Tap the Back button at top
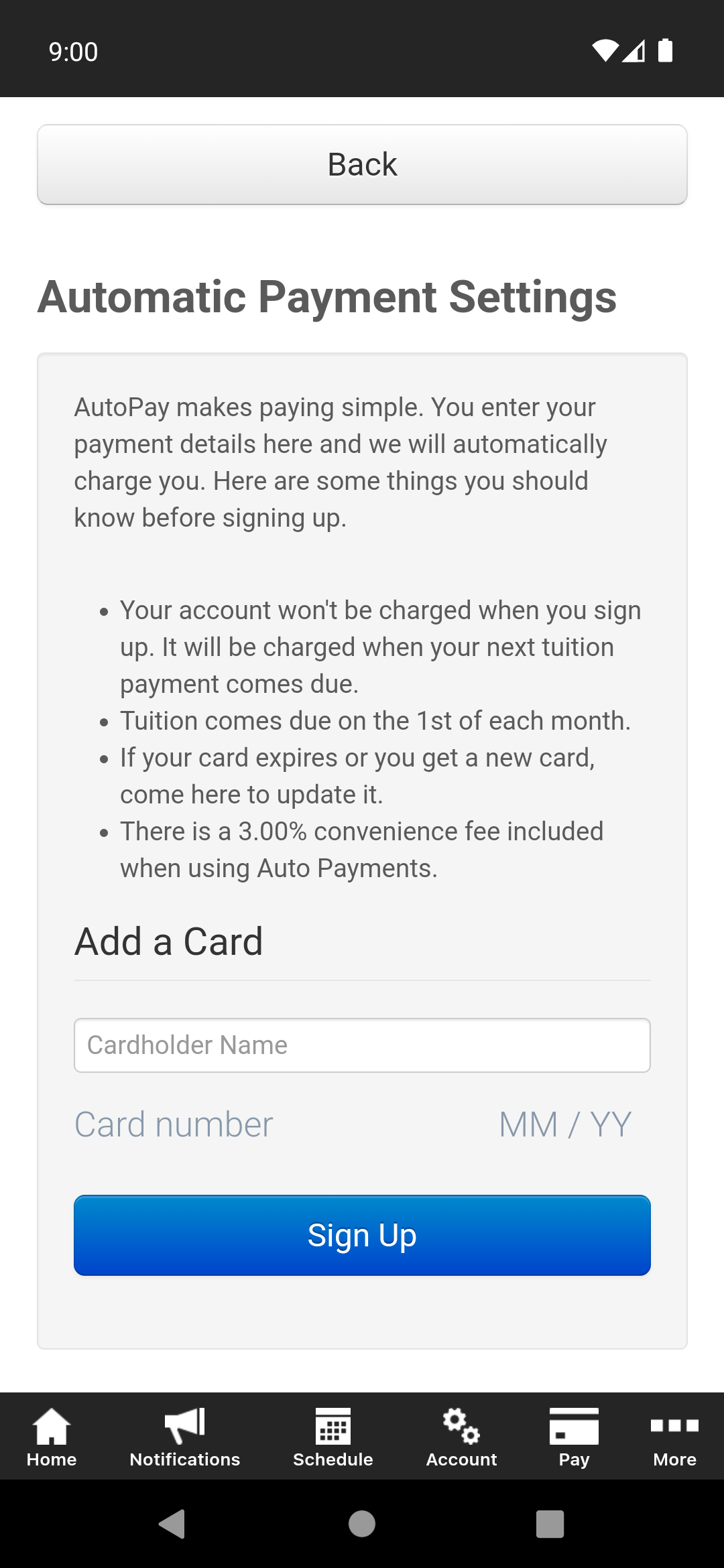The width and height of the screenshot is (724, 1568). [362, 164]
